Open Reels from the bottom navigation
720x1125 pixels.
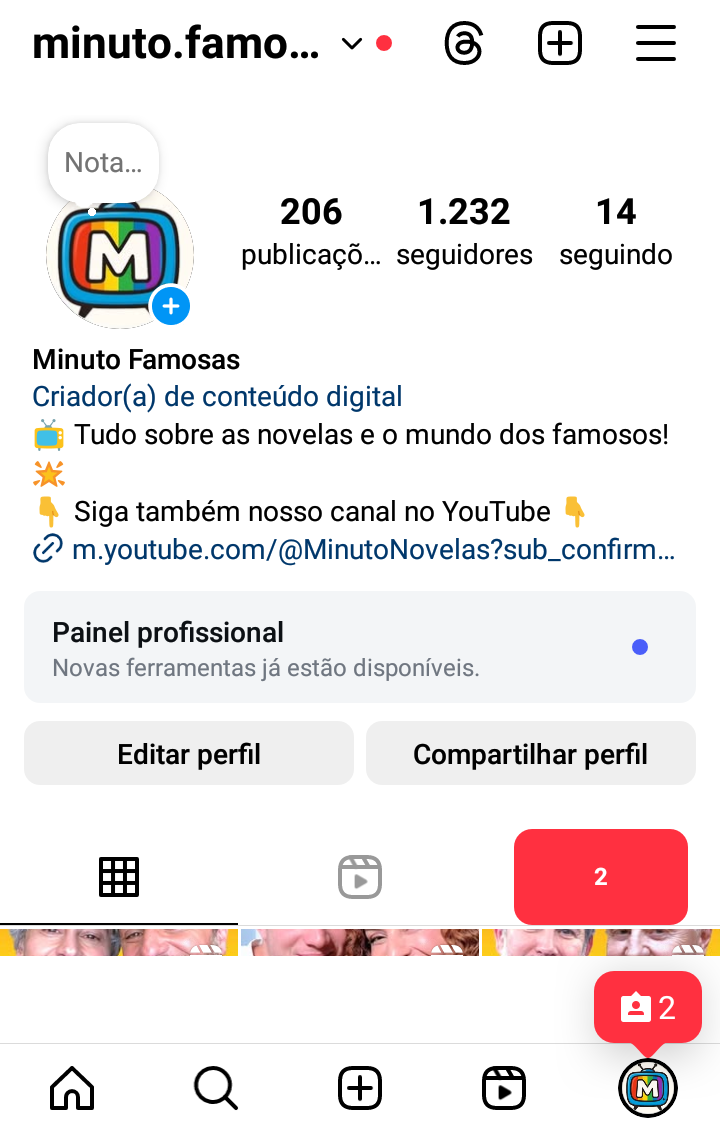(503, 1087)
